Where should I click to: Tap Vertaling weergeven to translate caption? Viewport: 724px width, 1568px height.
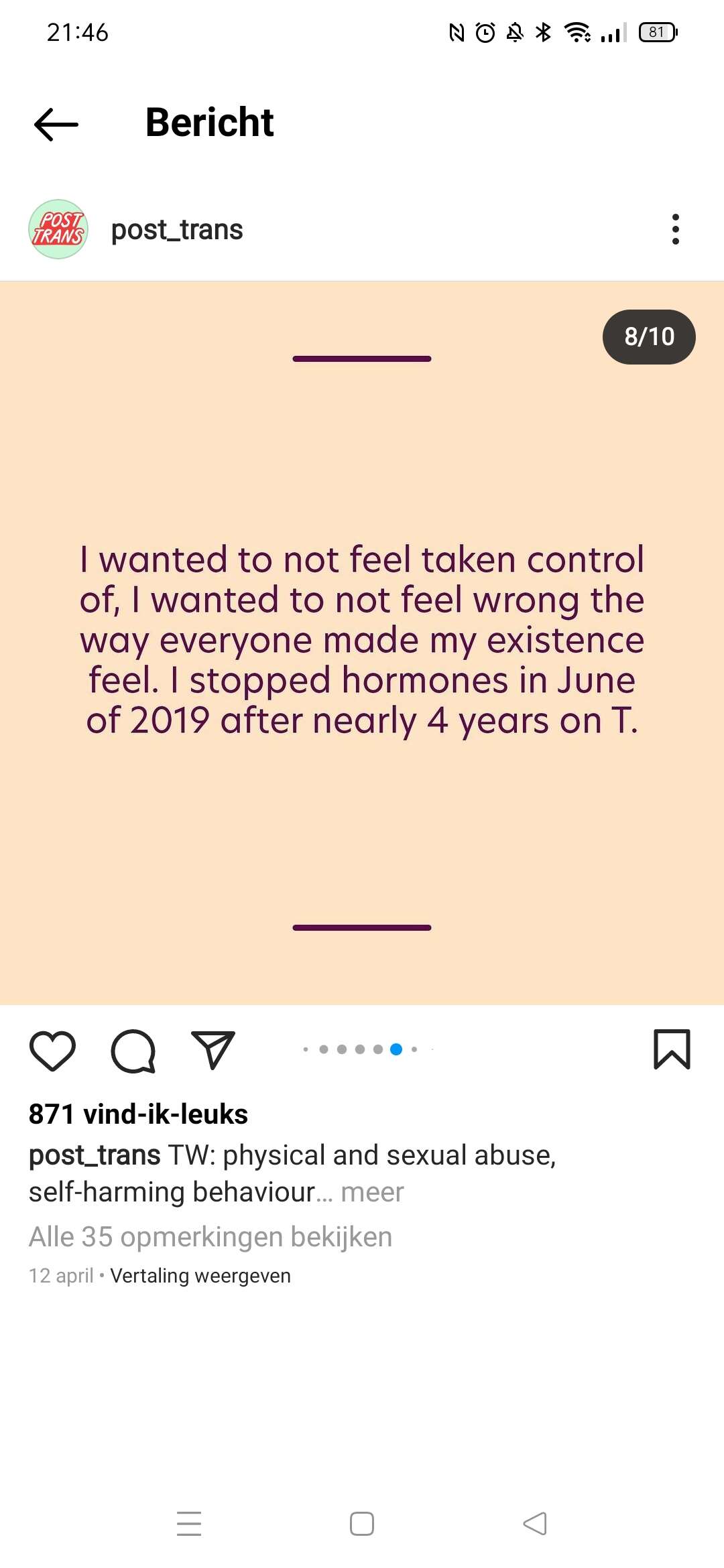(200, 1275)
